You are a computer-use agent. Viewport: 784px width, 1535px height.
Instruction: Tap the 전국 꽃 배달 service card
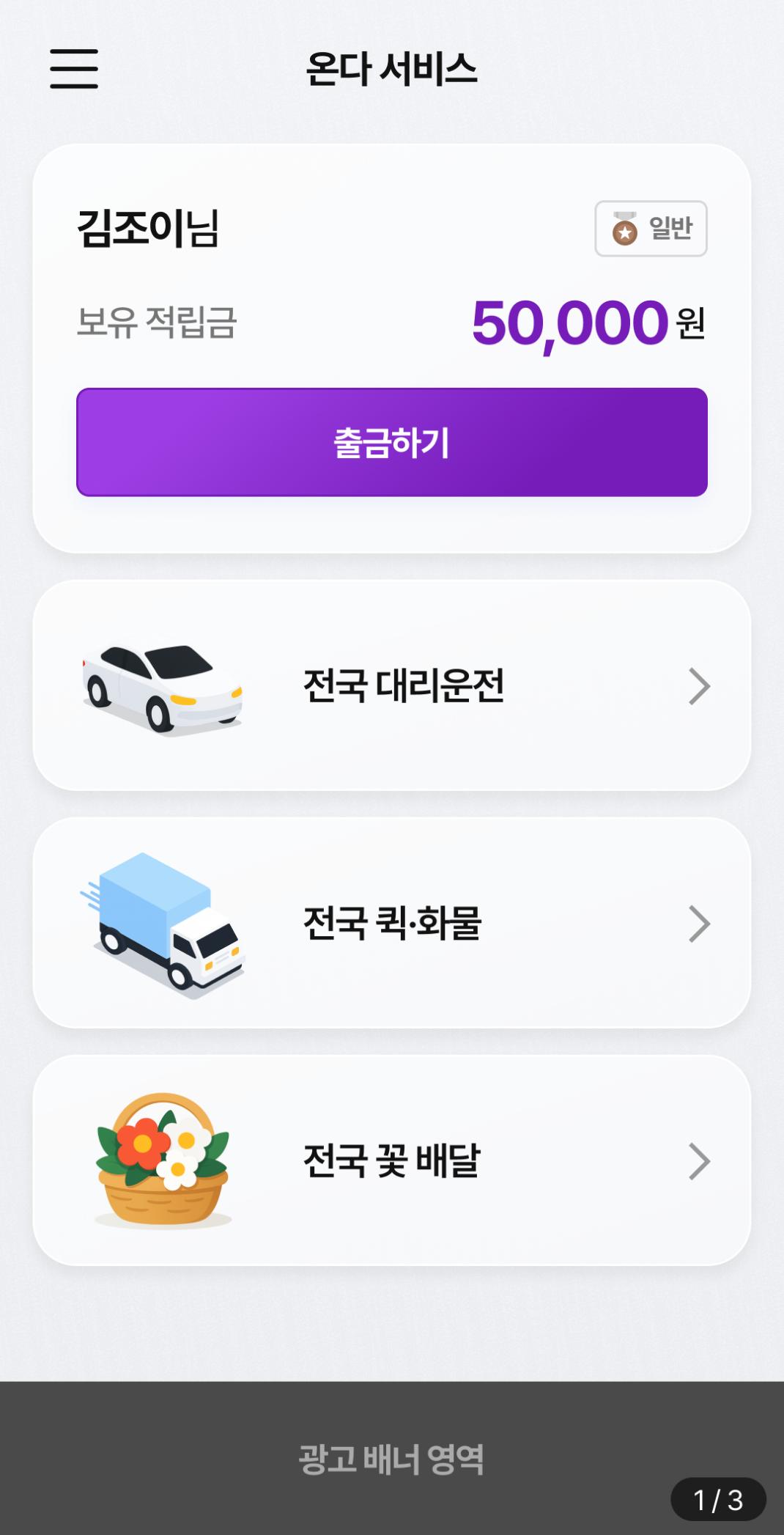(x=392, y=1159)
